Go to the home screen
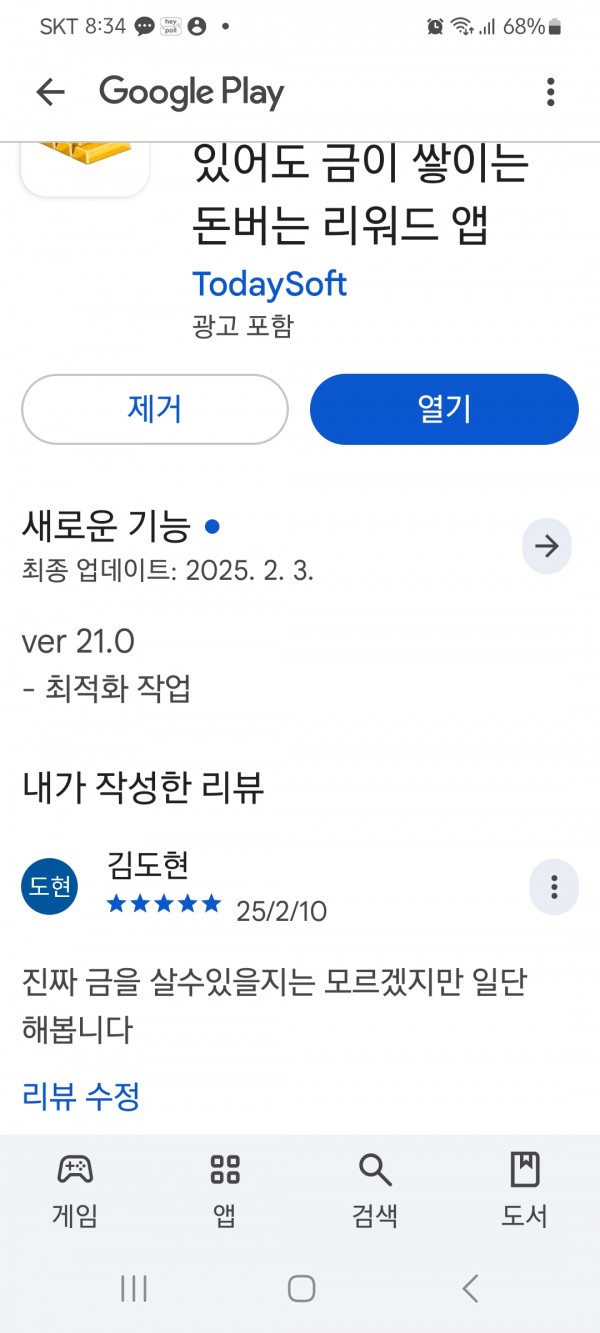Viewport: 600px width, 1333px height. click(301, 1288)
